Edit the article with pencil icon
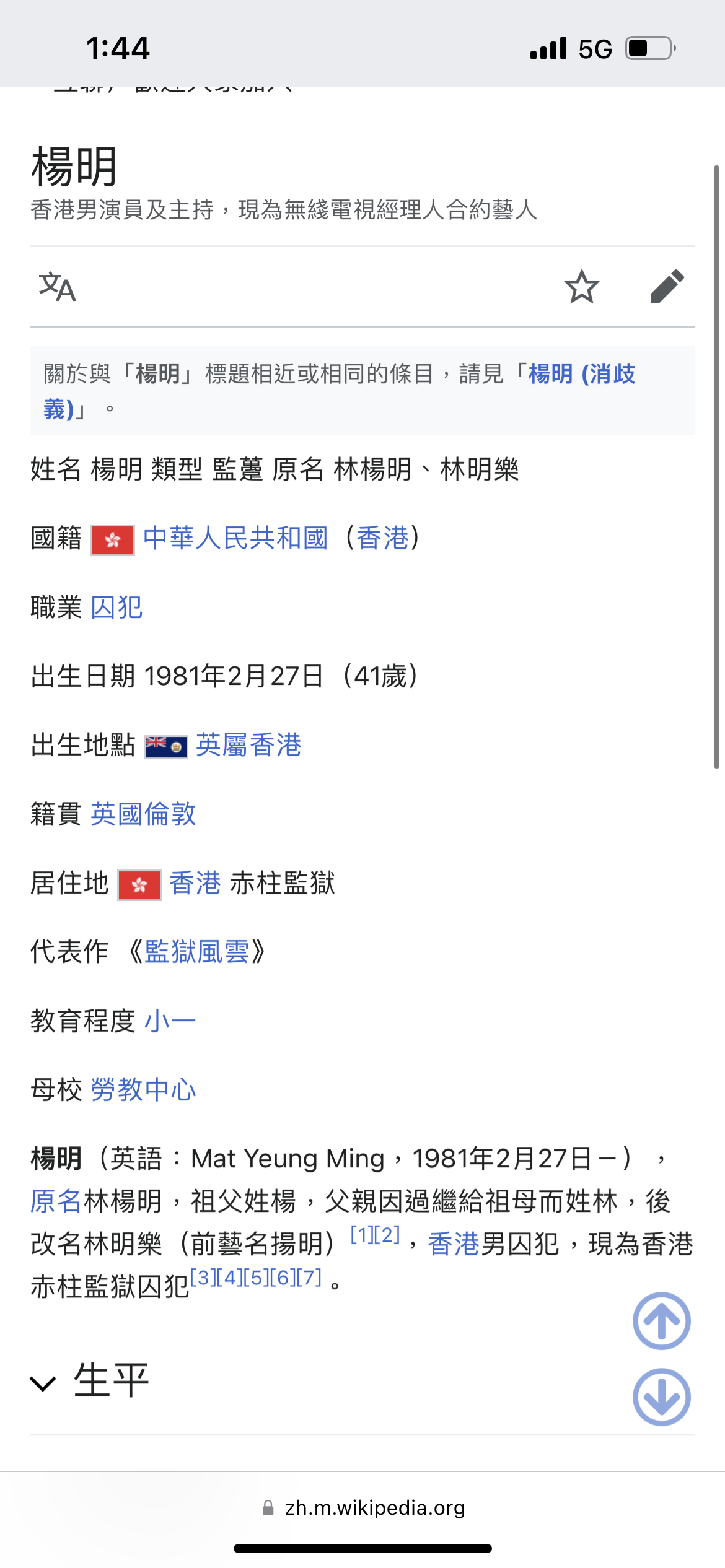This screenshot has height=1568, width=725. tap(667, 287)
